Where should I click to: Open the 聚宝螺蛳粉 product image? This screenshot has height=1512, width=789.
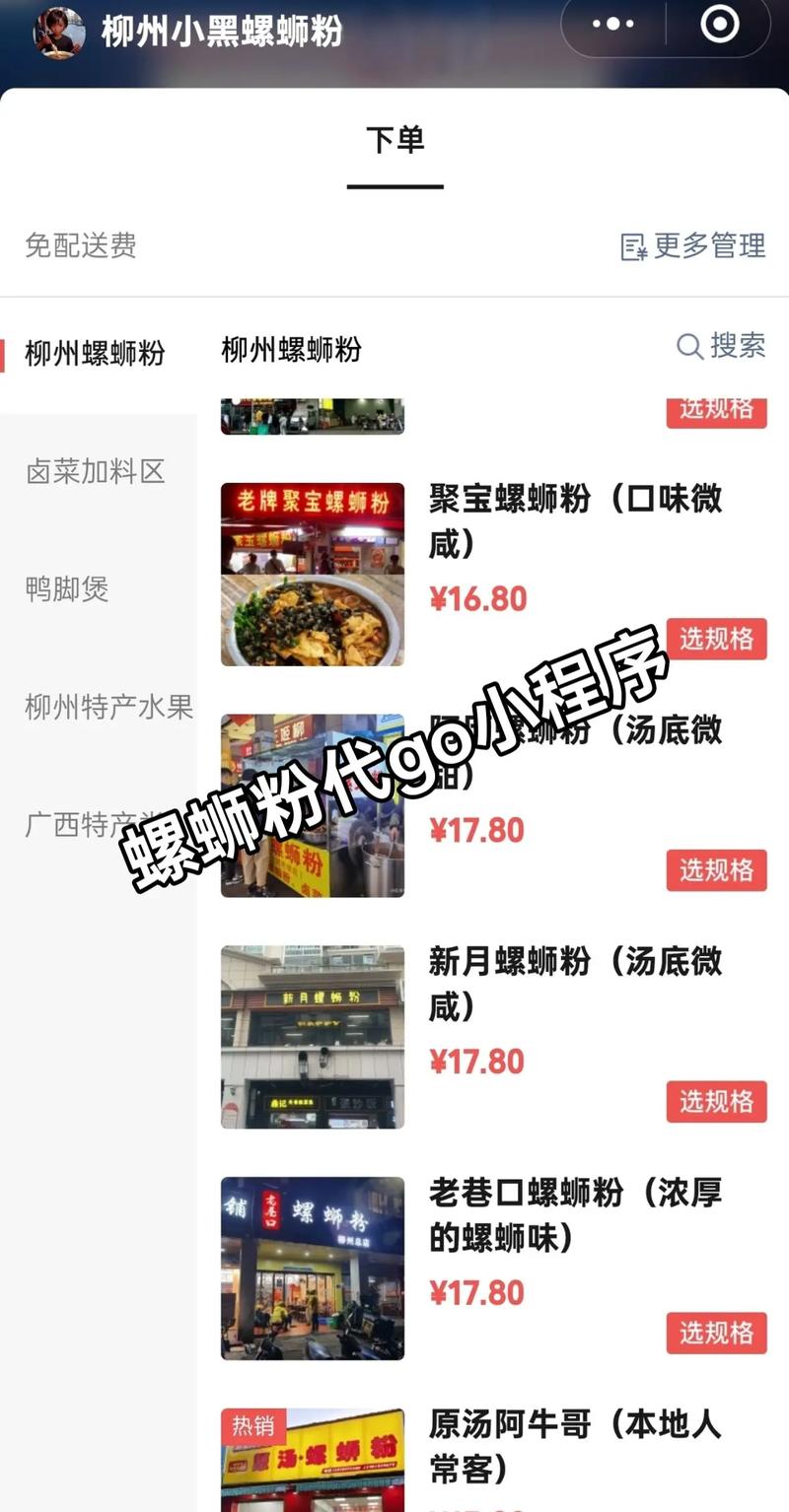click(x=313, y=575)
